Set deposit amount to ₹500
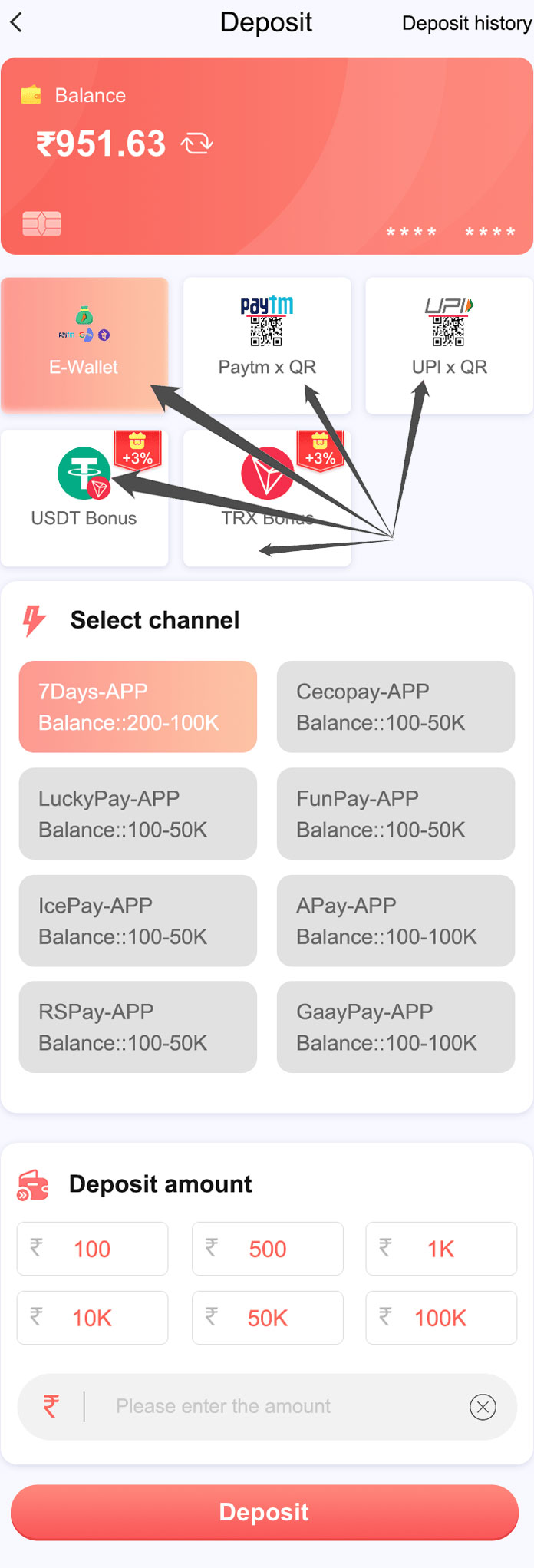The width and height of the screenshot is (534, 1568). coord(268,1249)
